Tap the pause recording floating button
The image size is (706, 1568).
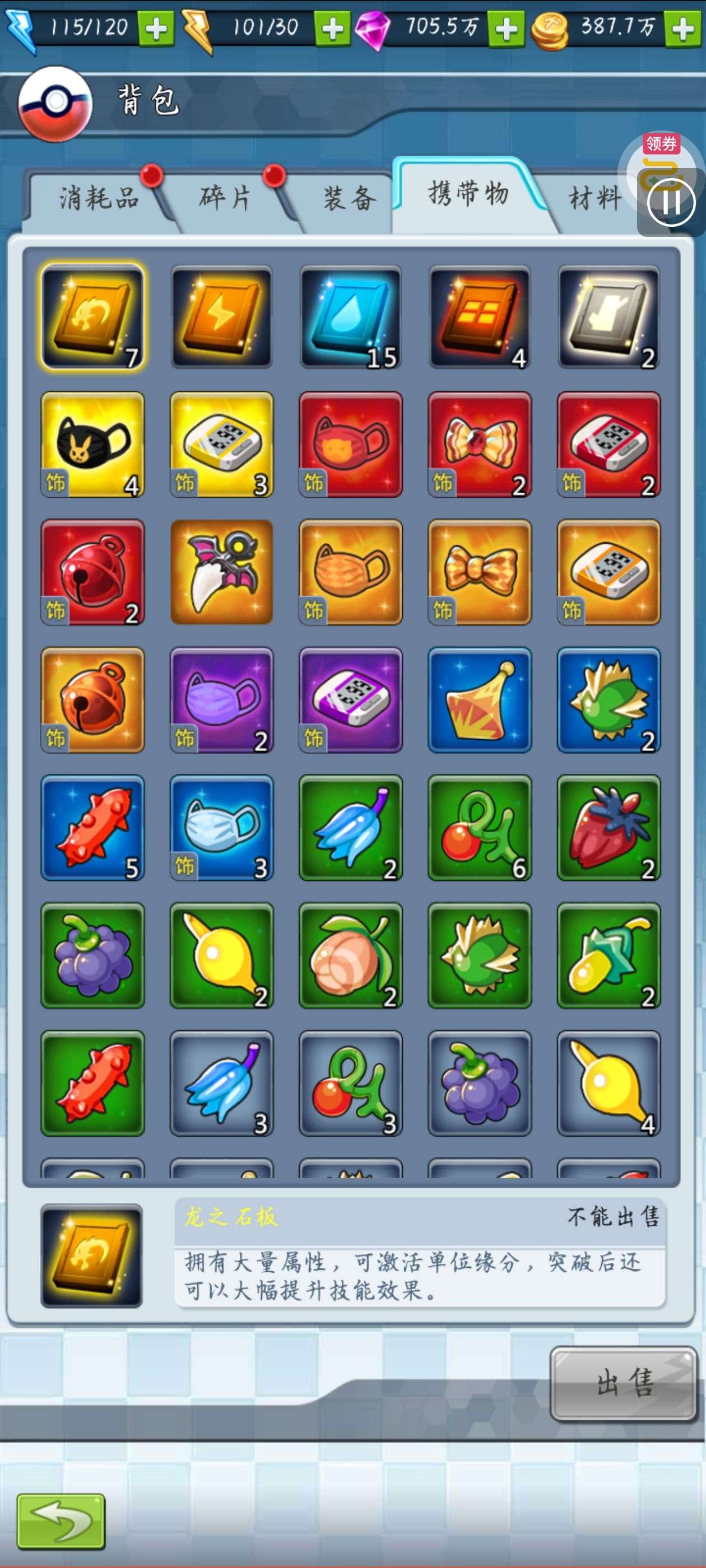[671, 202]
